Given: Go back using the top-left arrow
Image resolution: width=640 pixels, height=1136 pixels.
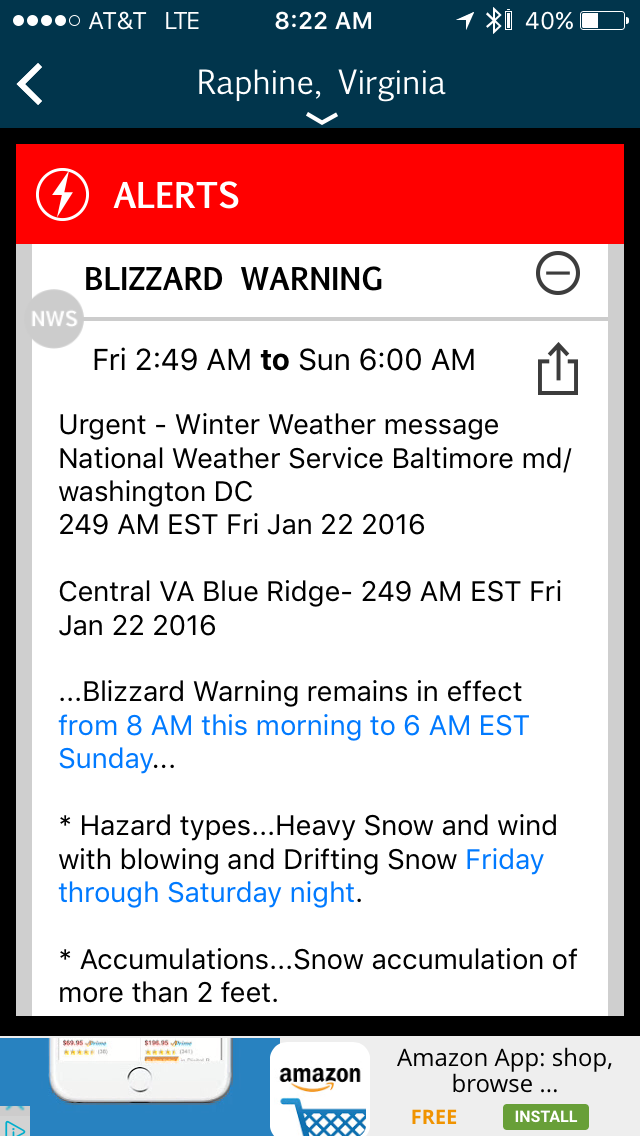Looking at the screenshot, I should click(x=31, y=84).
